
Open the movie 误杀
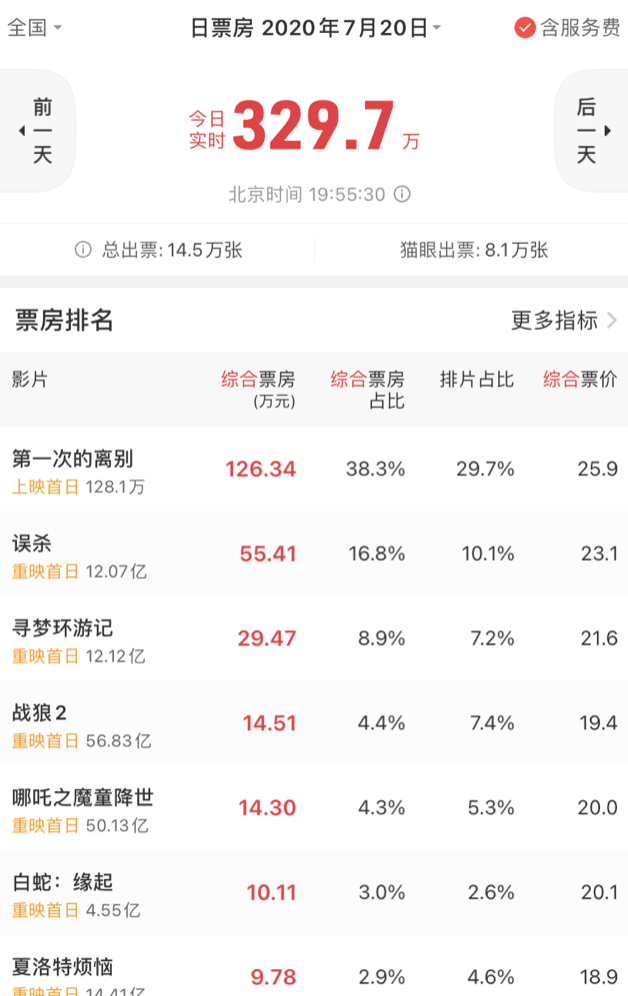(x=32, y=544)
